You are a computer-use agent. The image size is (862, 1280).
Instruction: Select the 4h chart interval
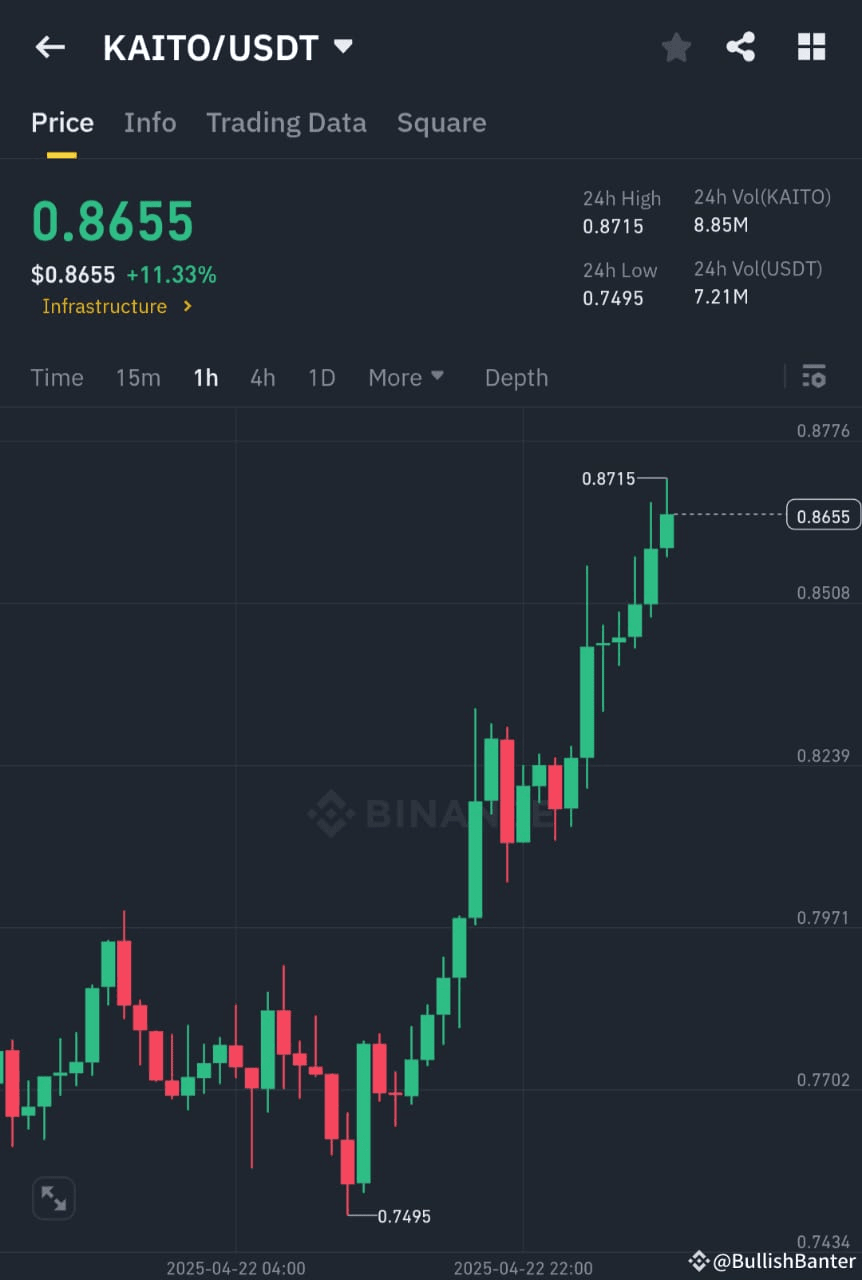(x=262, y=378)
